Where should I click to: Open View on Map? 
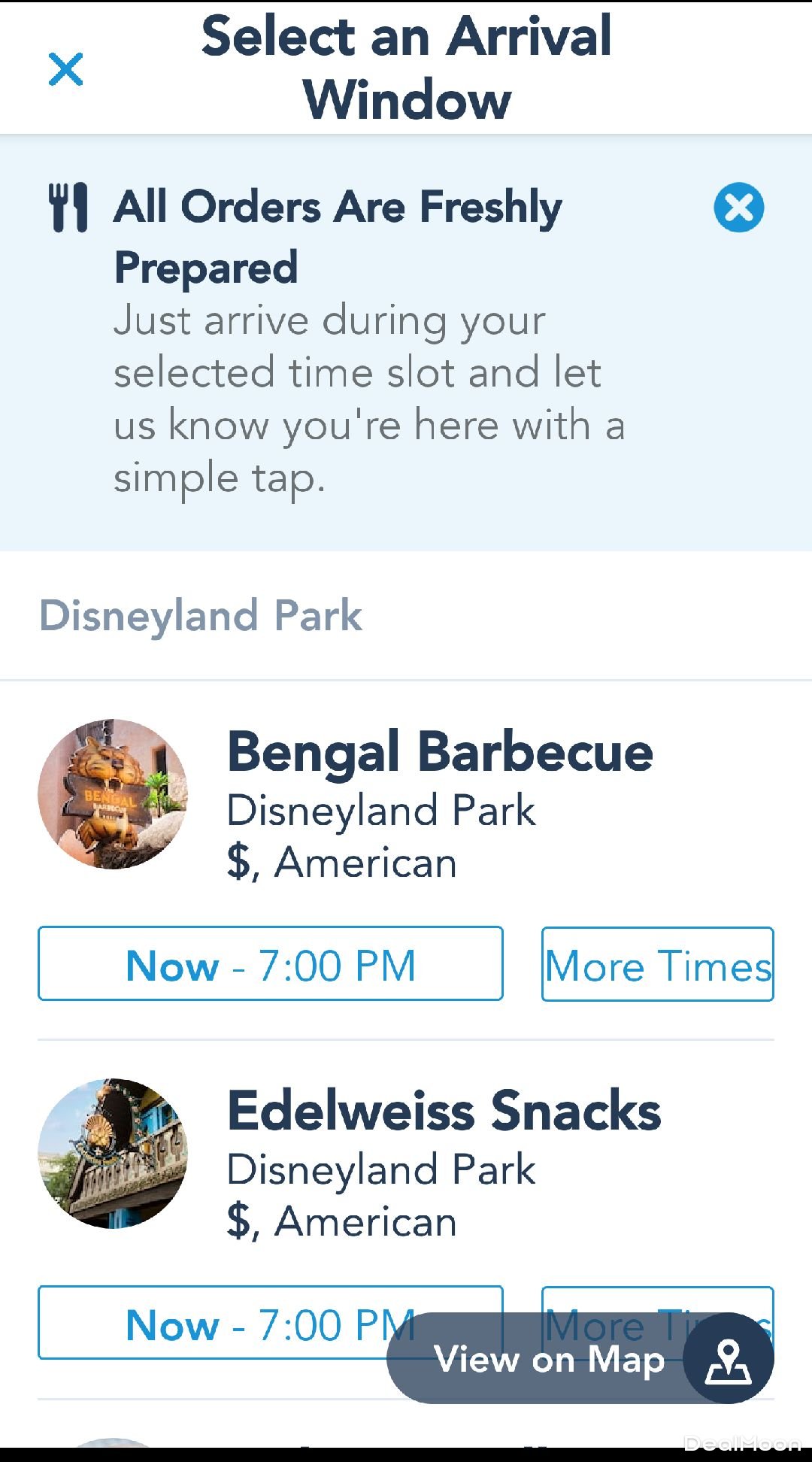(x=579, y=1358)
